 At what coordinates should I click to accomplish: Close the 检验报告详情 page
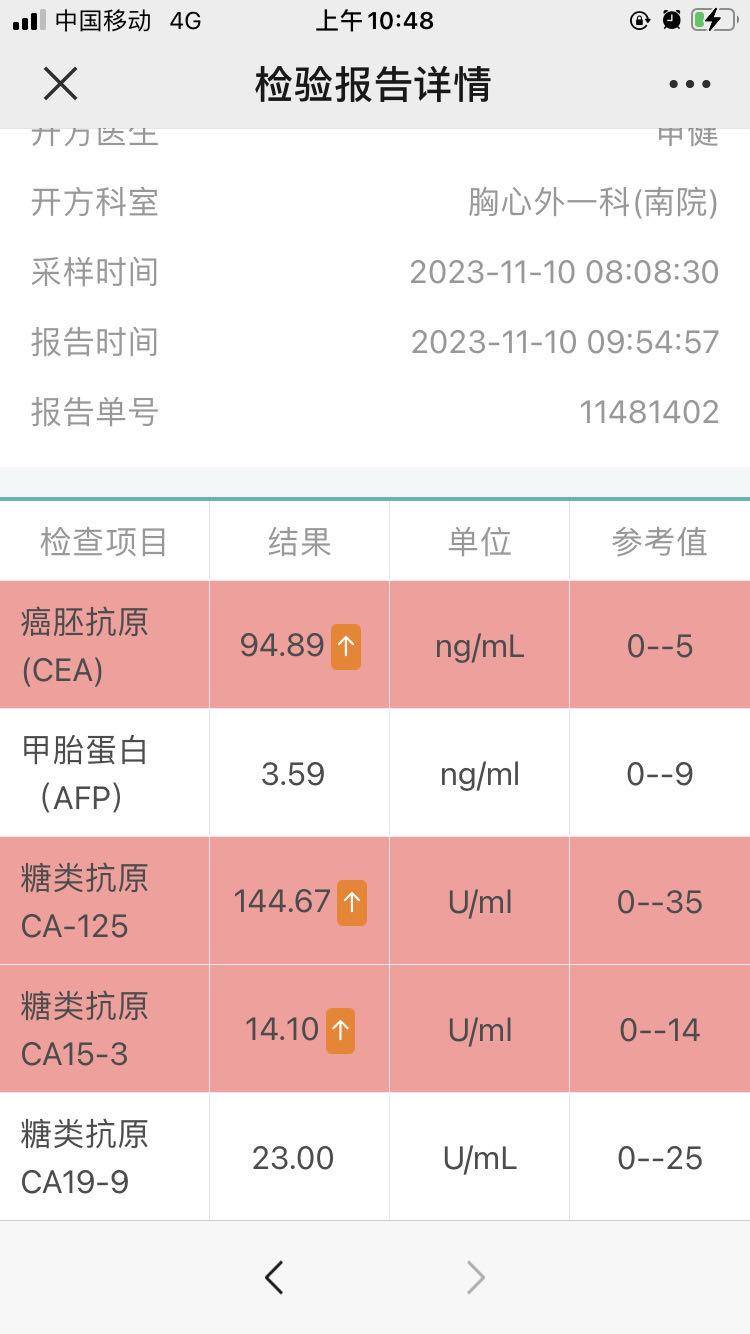[x=60, y=84]
